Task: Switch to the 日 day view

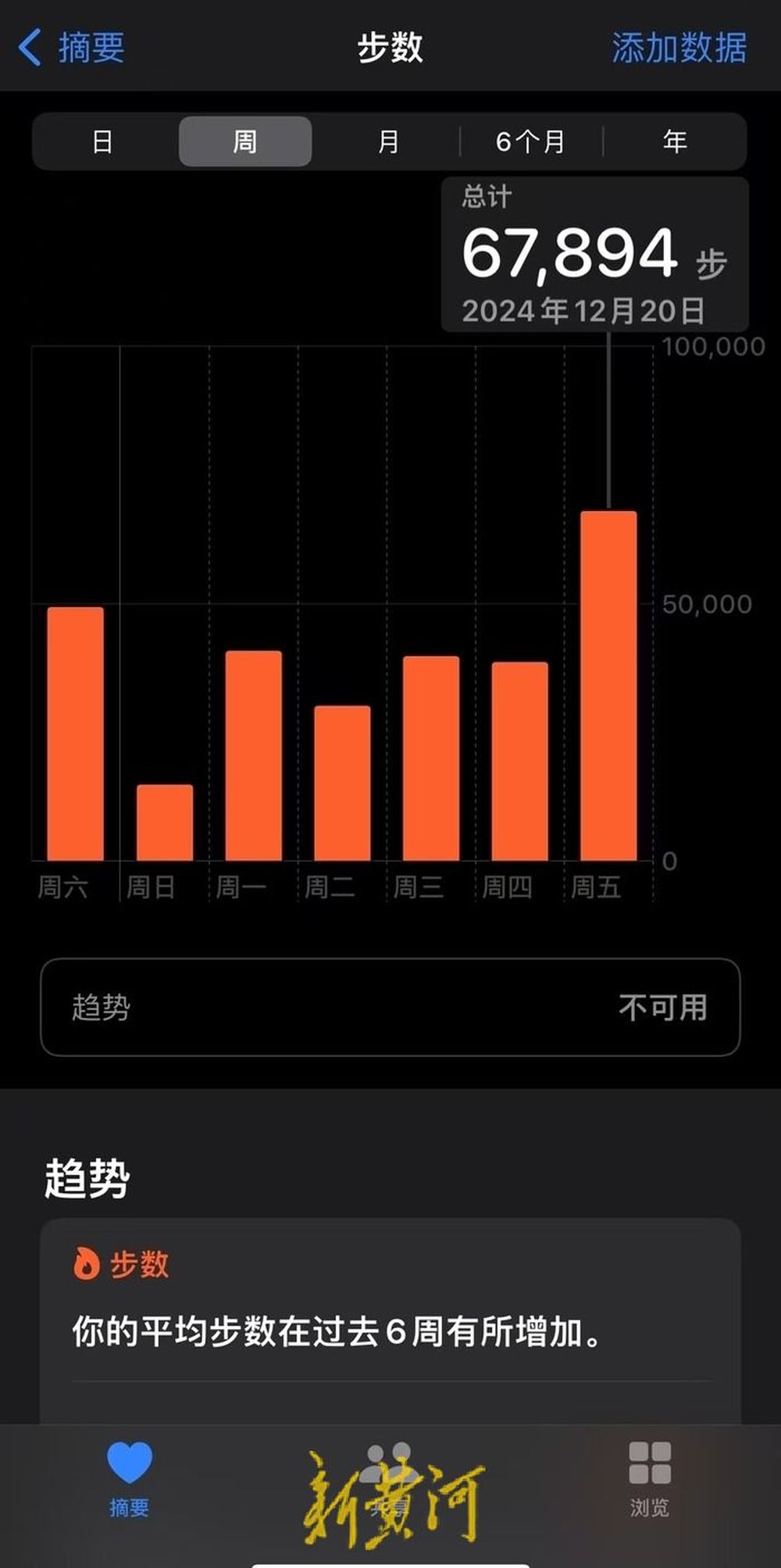Action: tap(103, 141)
